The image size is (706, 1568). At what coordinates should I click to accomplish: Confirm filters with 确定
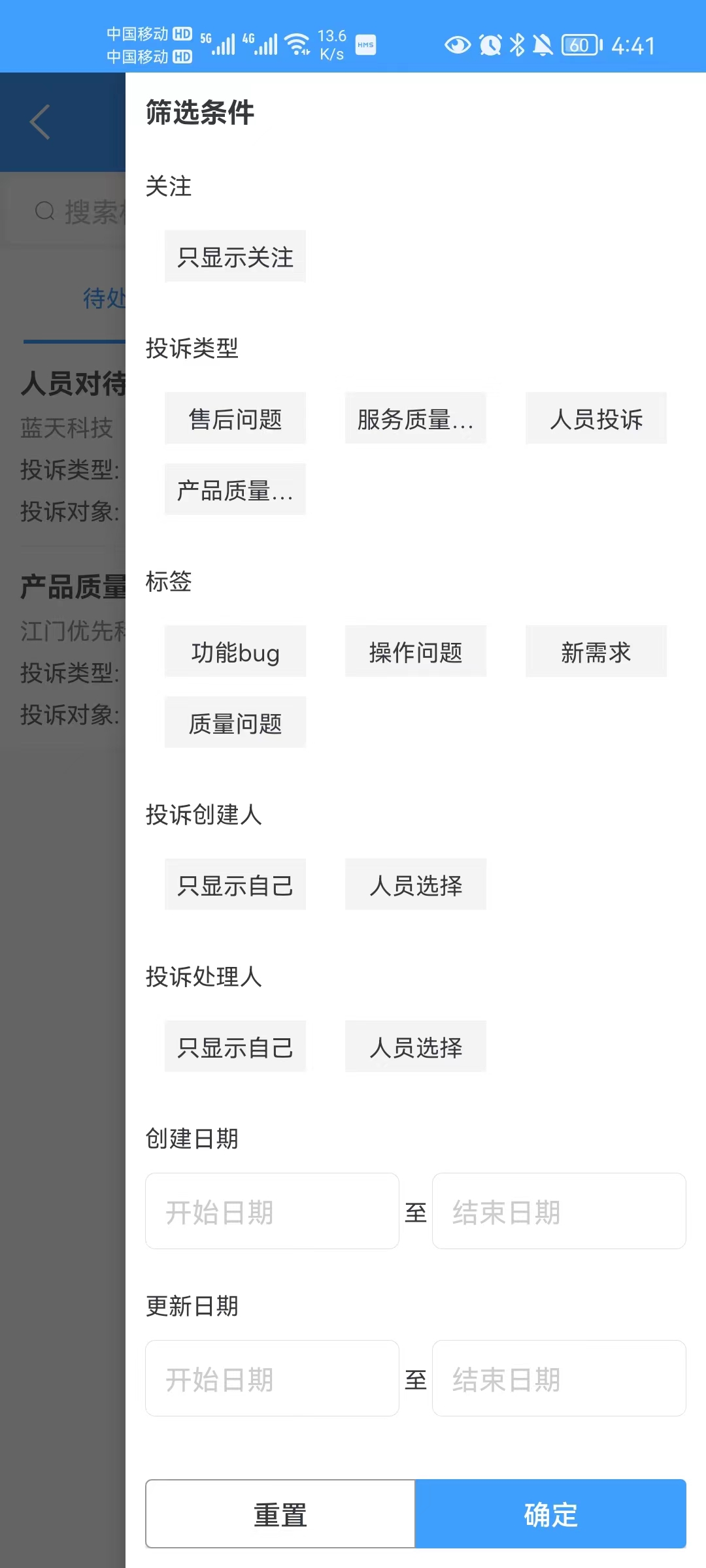[x=551, y=1514]
